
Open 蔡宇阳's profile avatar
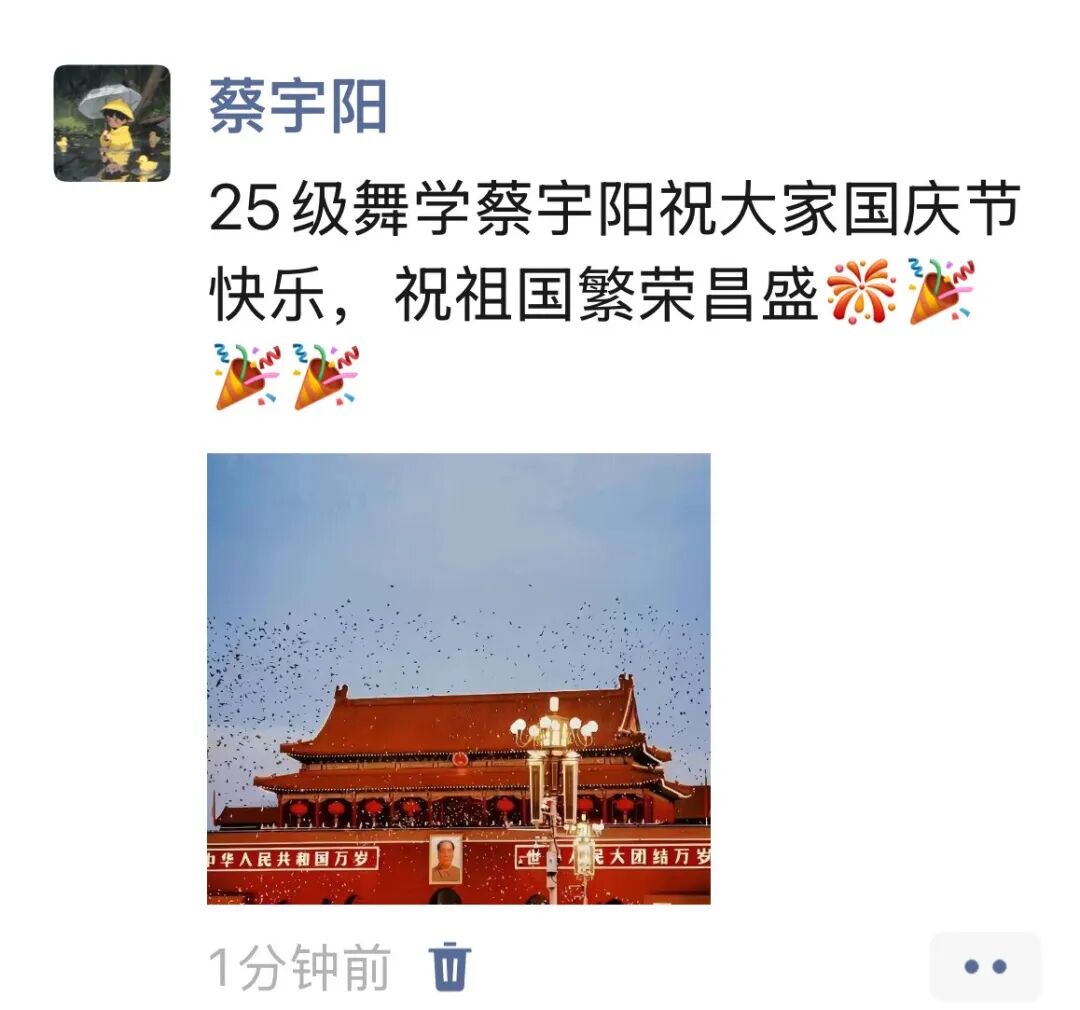(x=112, y=123)
